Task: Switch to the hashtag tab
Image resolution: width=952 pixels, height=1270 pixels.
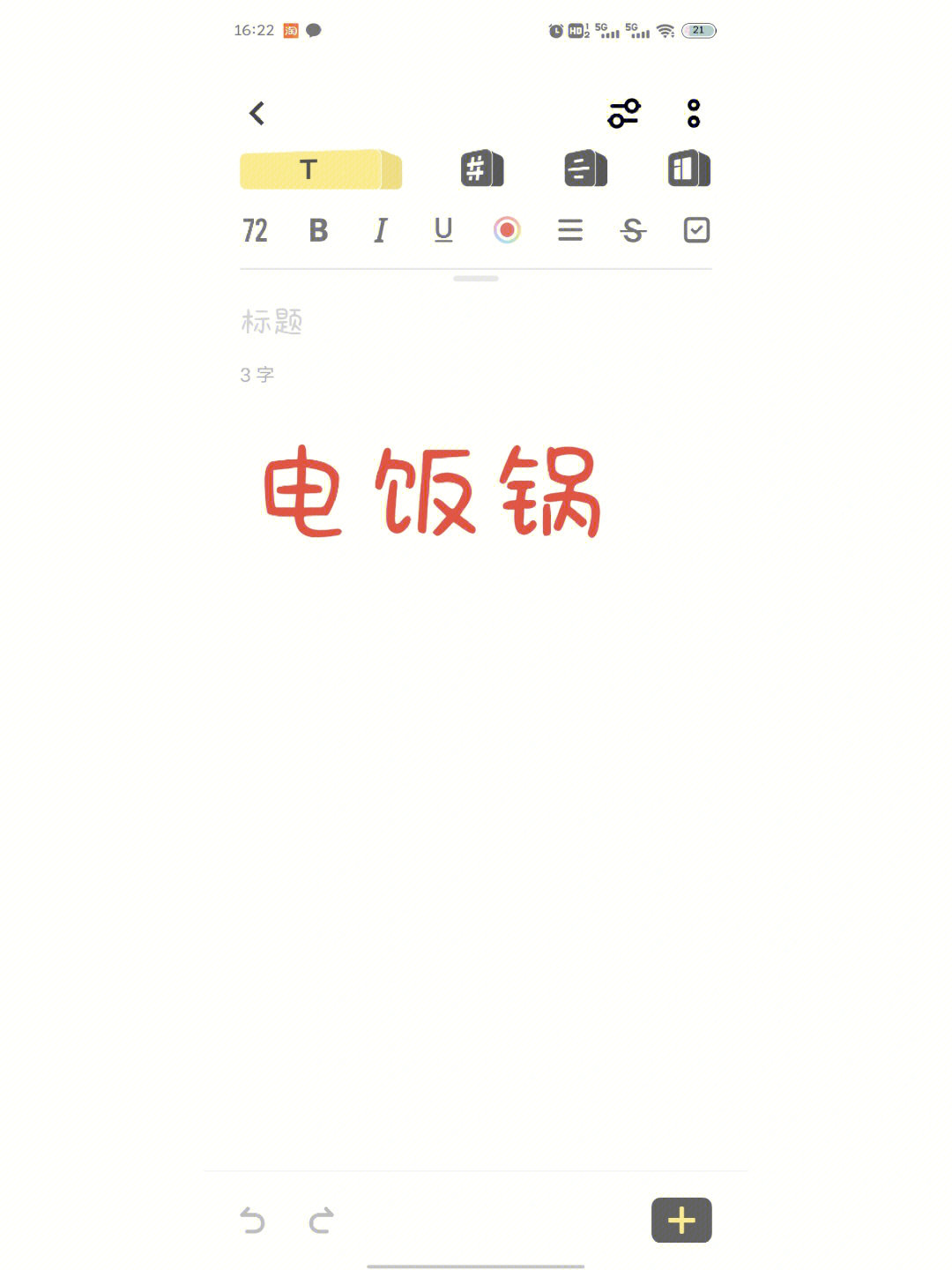Action: coord(481,168)
